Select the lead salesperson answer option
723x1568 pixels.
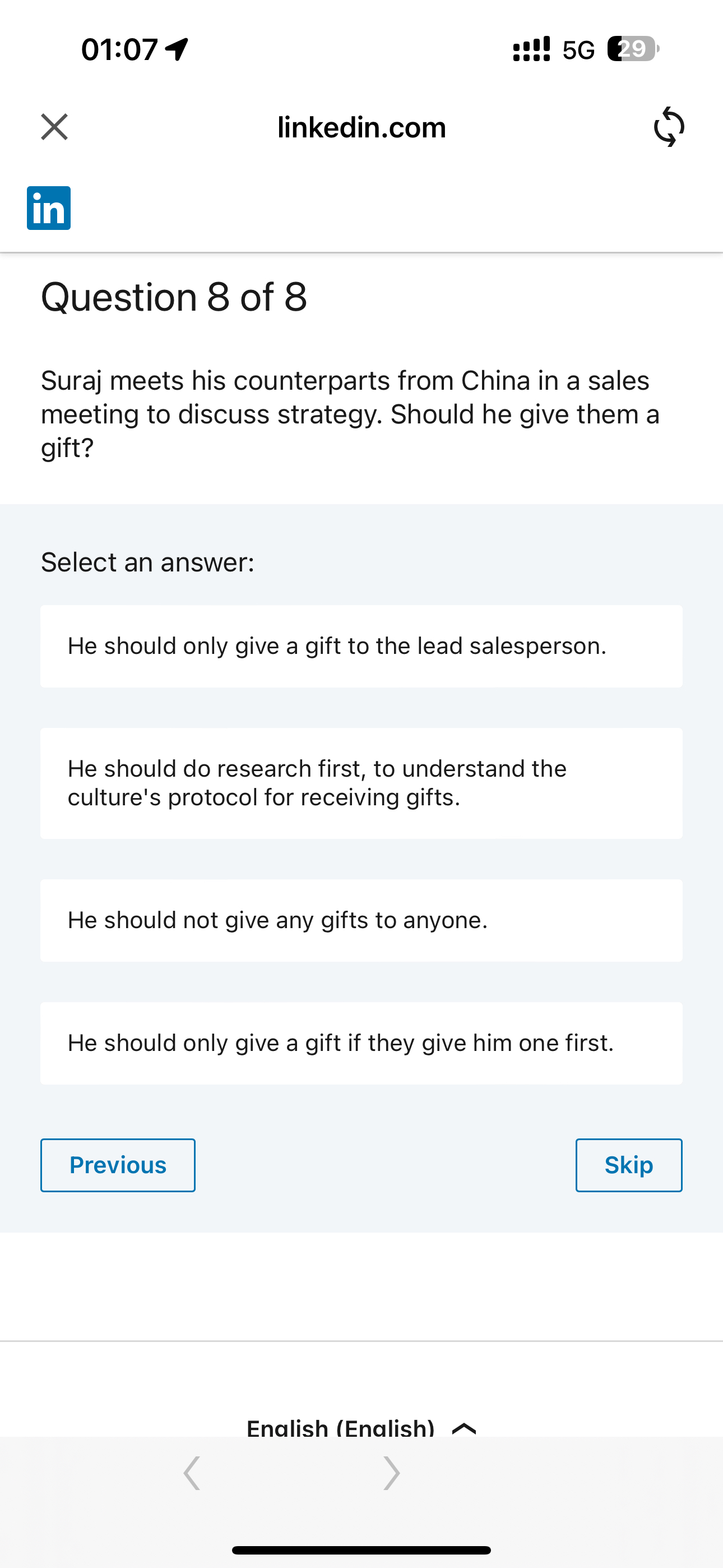(361, 646)
